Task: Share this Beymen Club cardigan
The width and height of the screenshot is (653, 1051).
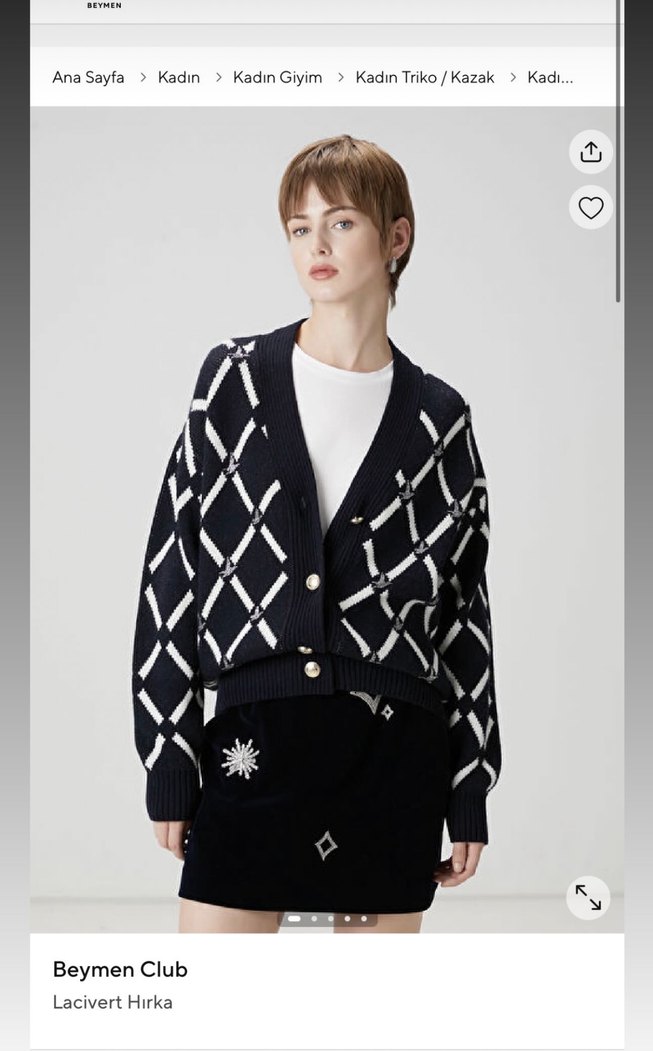Action: [590, 152]
